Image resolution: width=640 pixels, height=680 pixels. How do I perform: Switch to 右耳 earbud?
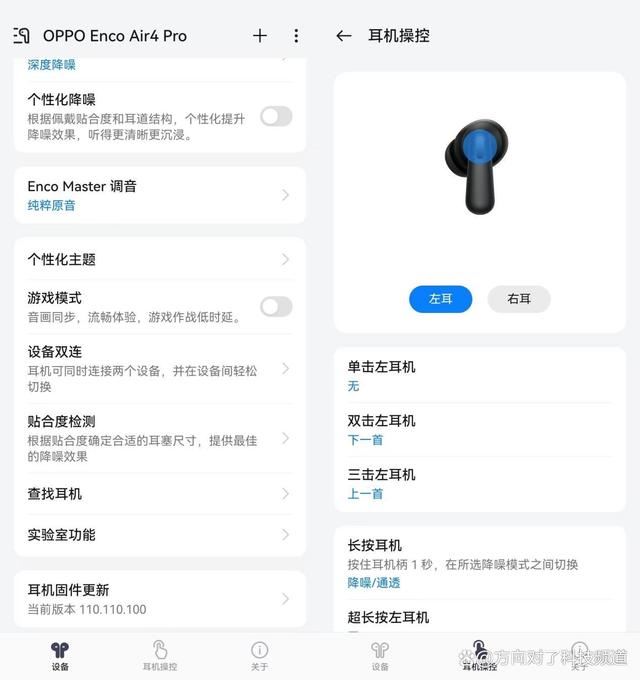[519, 298]
